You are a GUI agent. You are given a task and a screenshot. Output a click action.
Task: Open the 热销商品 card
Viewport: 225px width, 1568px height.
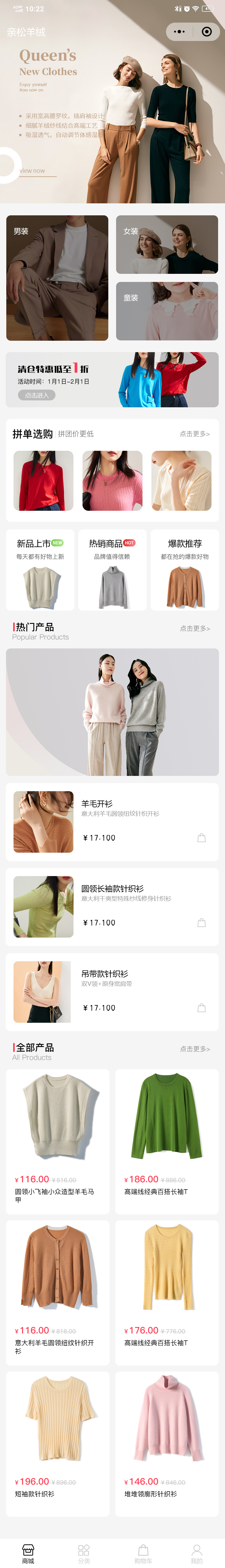112,570
